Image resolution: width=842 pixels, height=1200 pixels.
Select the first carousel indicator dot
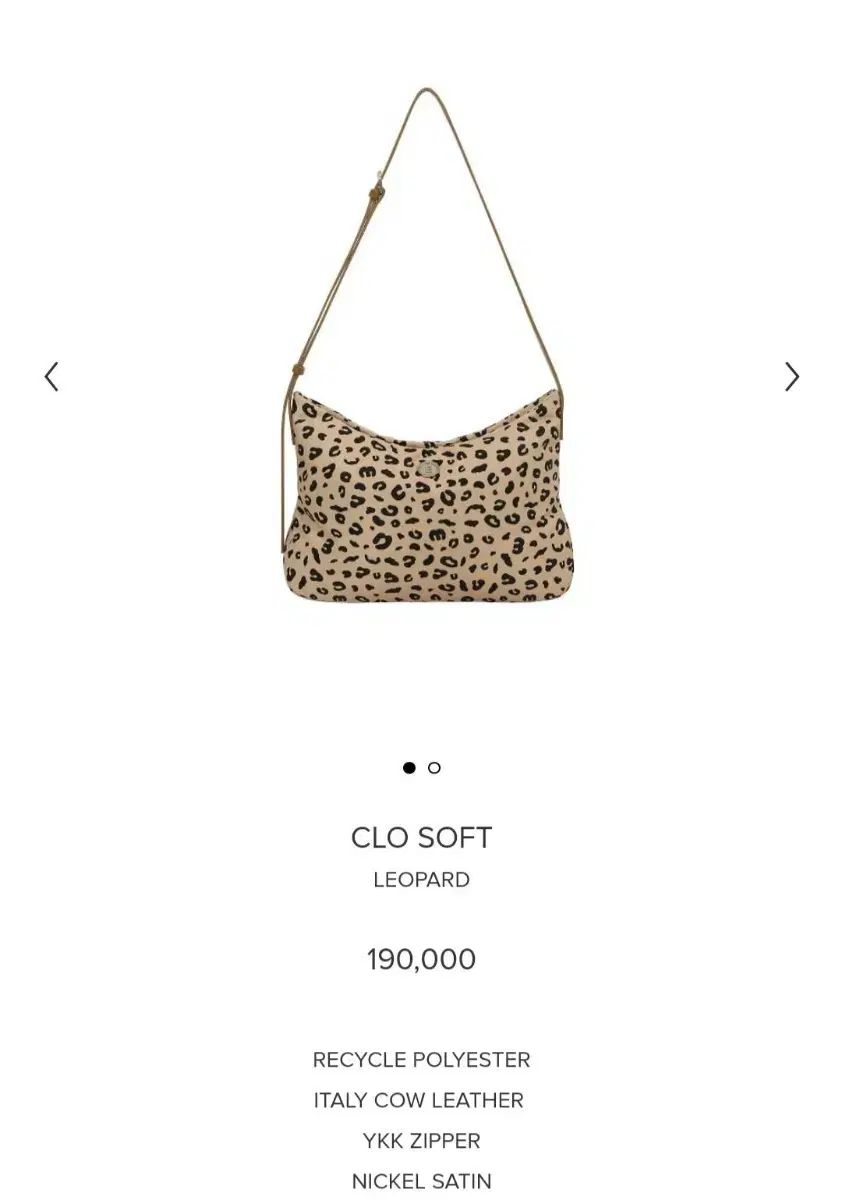[x=409, y=768]
